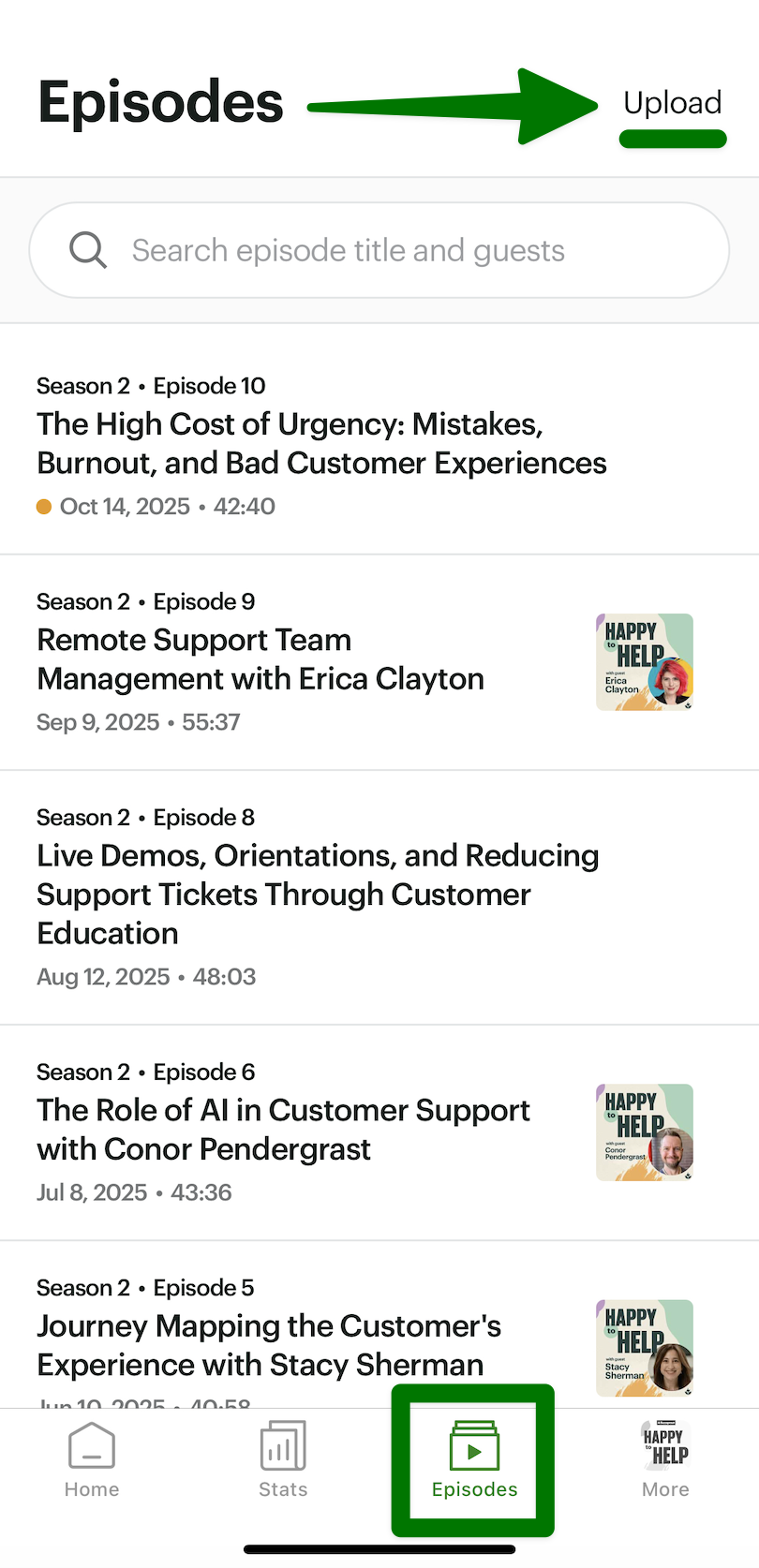Image resolution: width=759 pixels, height=1568 pixels.
Task: Switch to the Home tab
Action: point(92,1459)
